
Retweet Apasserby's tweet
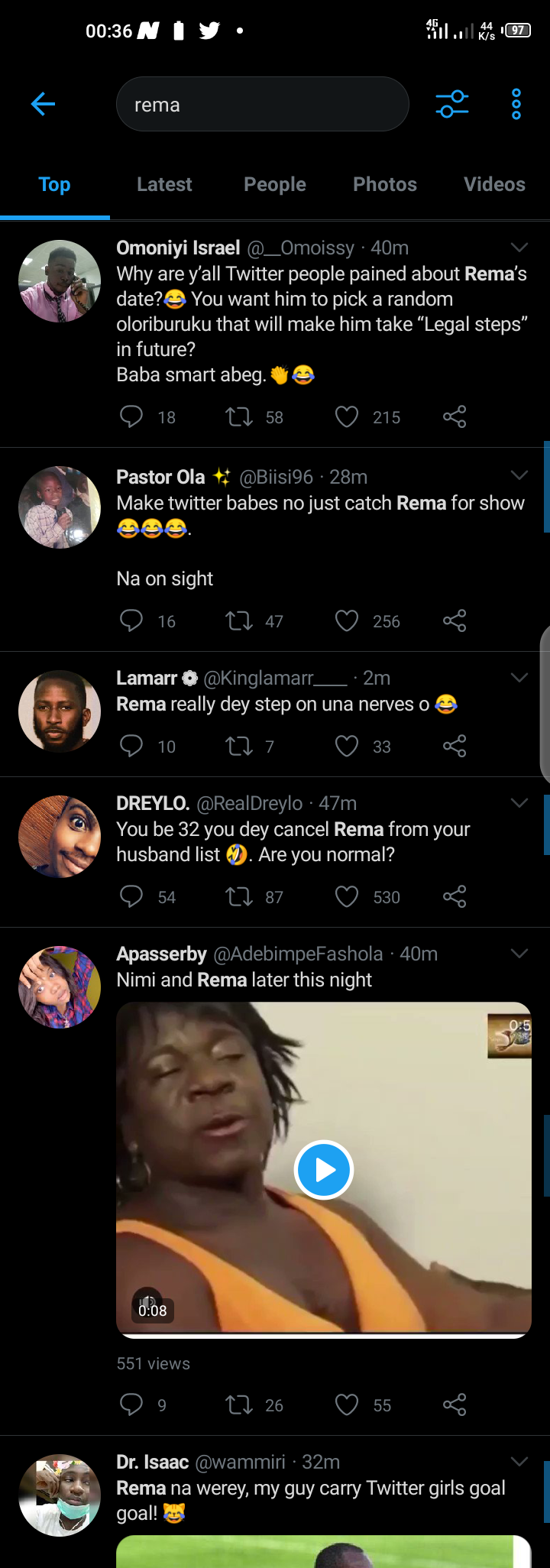[239, 1404]
